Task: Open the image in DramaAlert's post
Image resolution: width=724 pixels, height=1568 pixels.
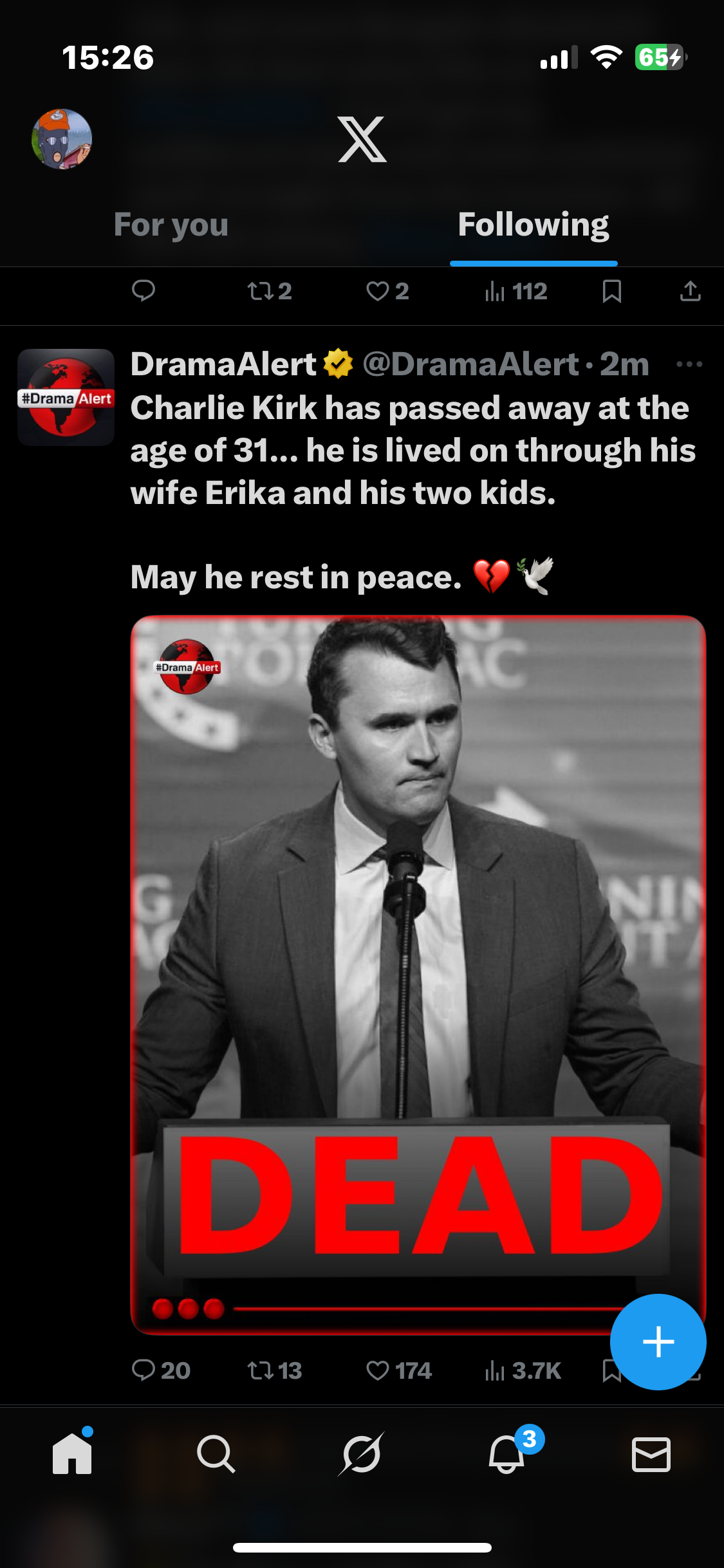Action: click(x=418, y=966)
